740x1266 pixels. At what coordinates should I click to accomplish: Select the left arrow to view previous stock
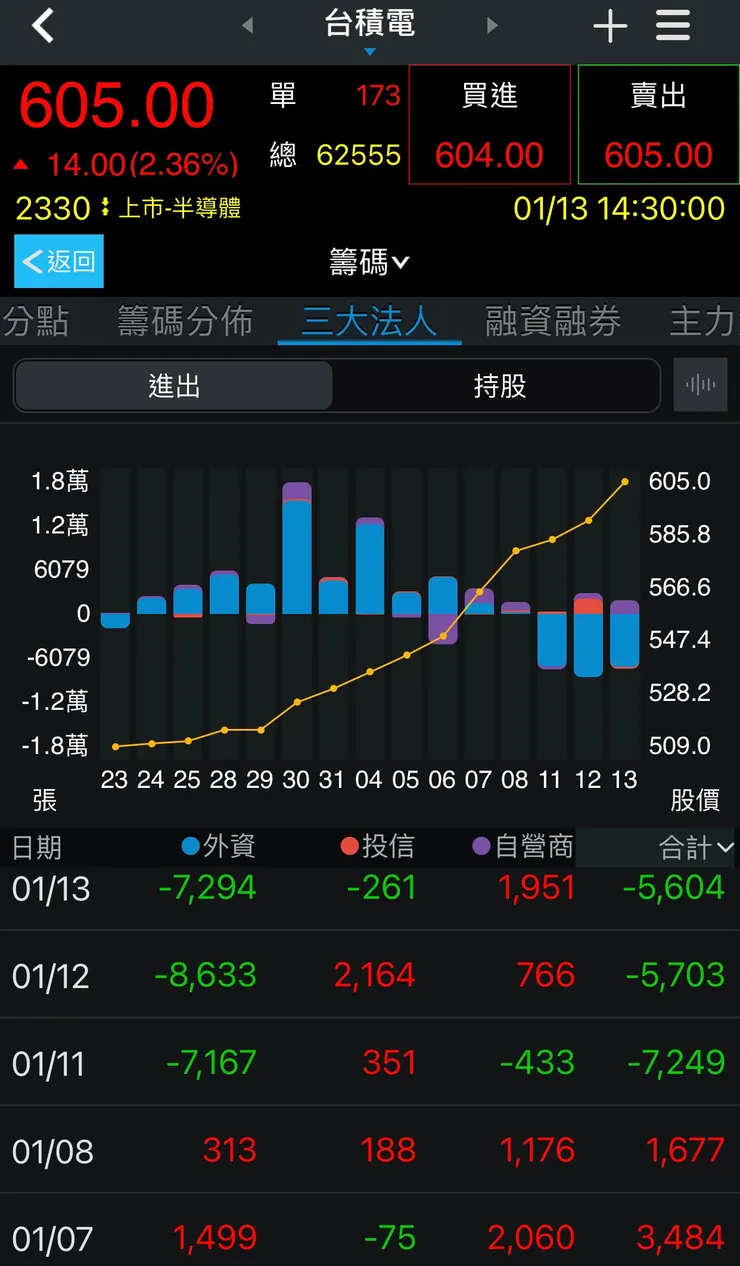(247, 25)
